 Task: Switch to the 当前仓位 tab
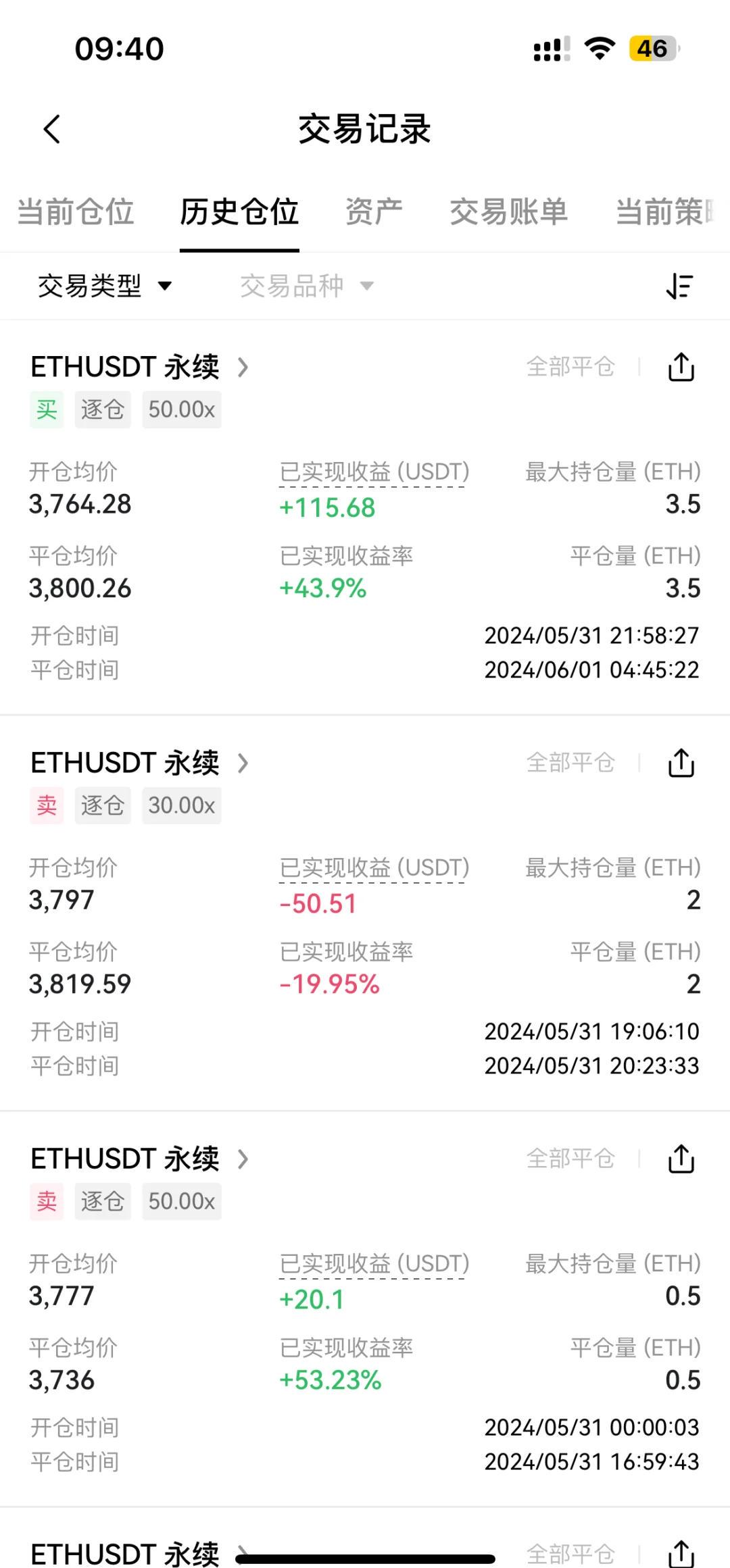tap(76, 212)
